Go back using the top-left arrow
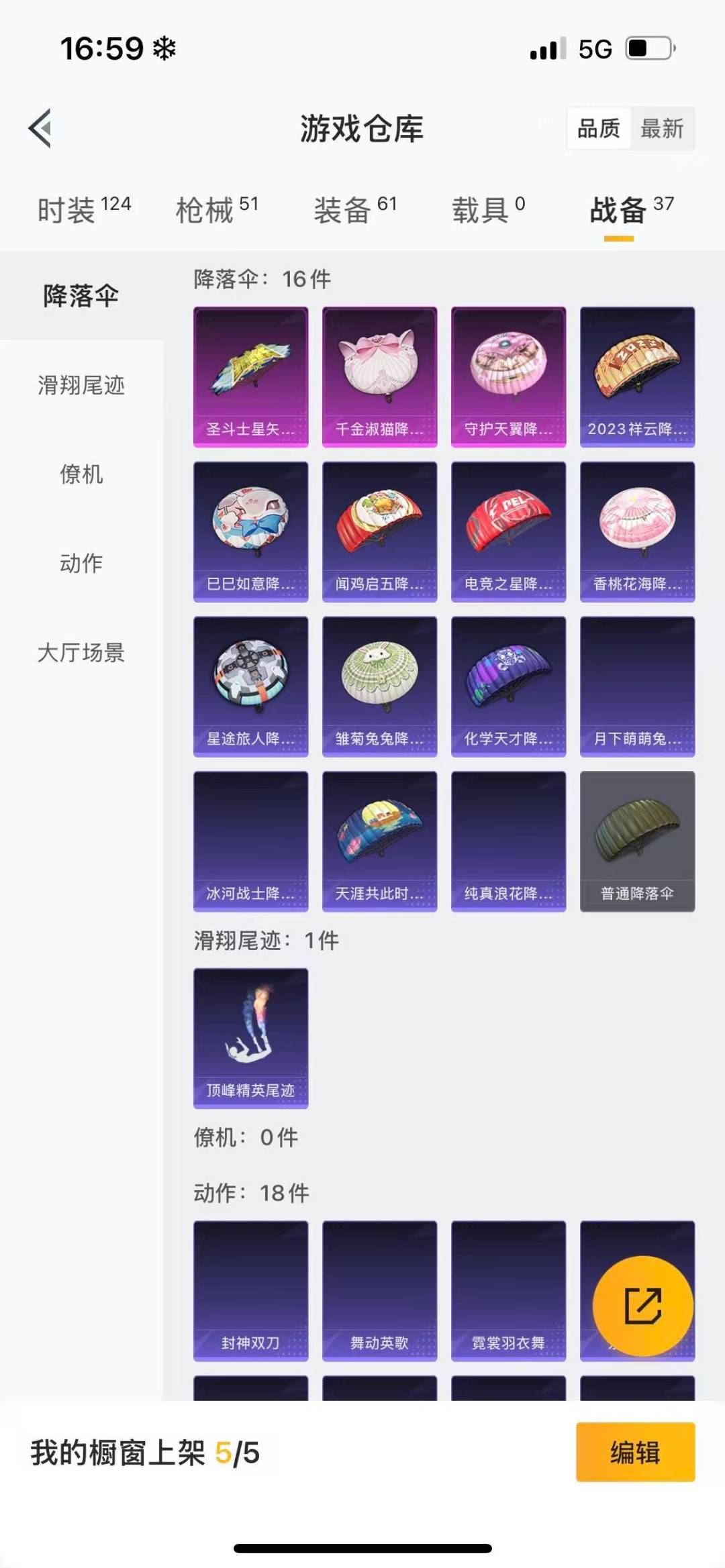This screenshot has height=1568, width=725. pyautogui.click(x=40, y=128)
